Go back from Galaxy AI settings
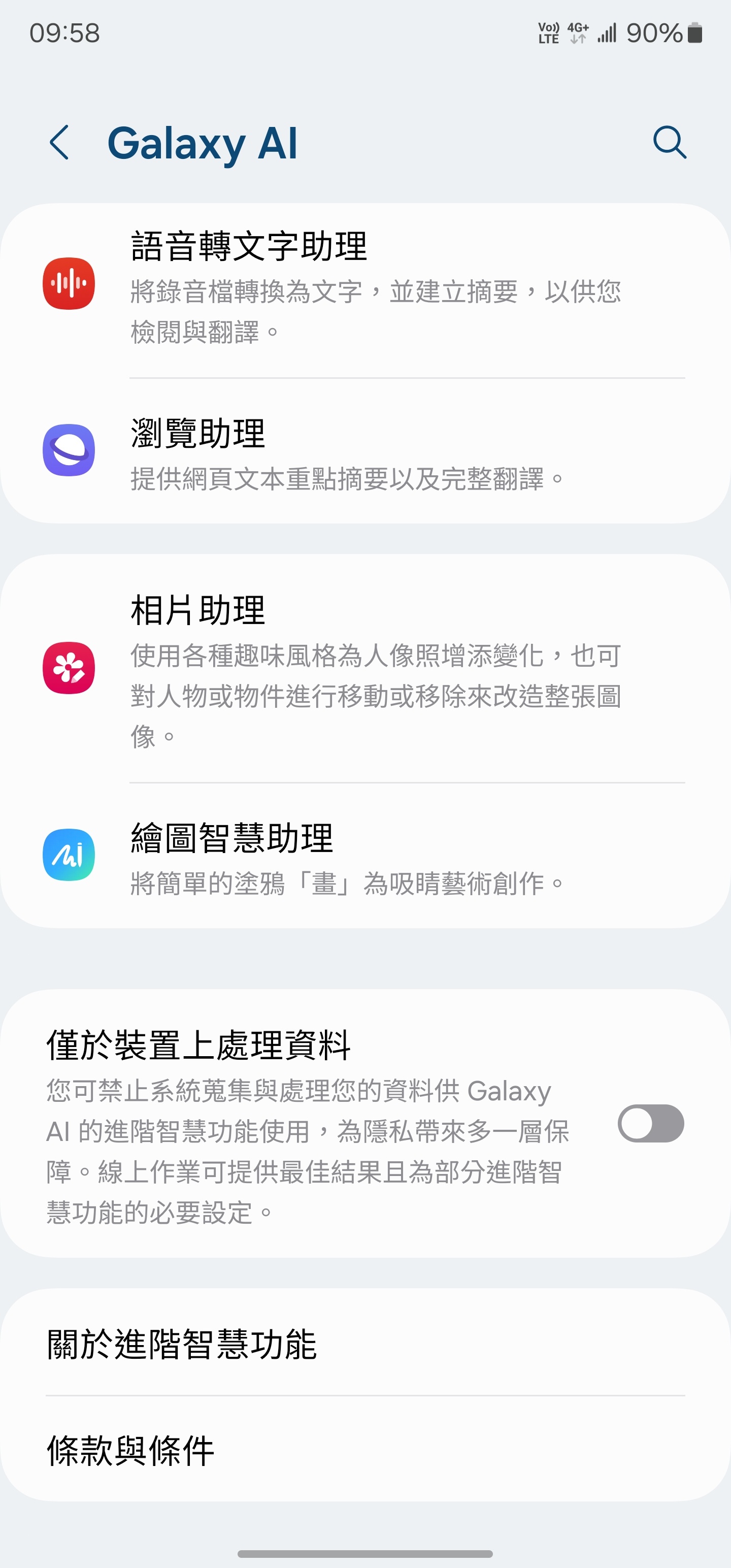This screenshot has width=731, height=1568. (59, 143)
